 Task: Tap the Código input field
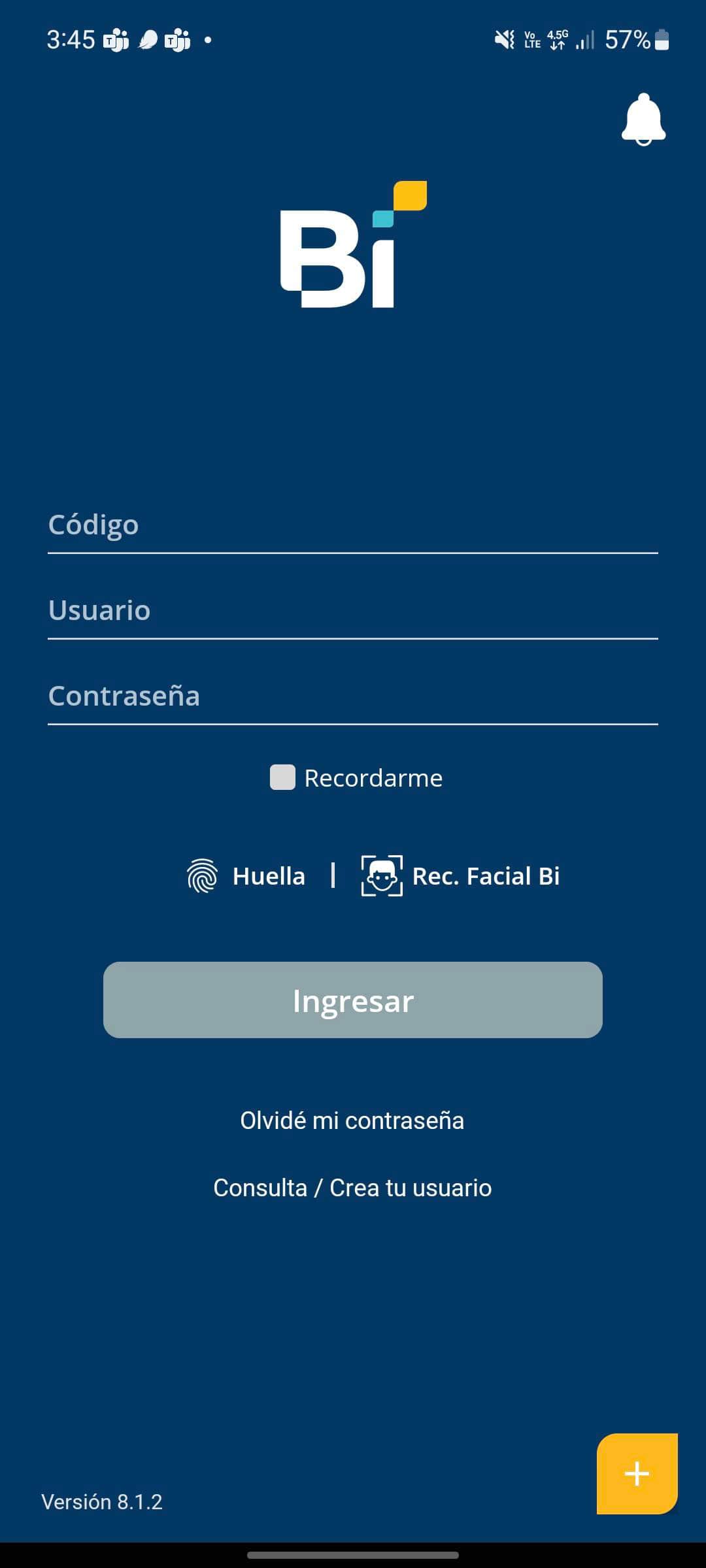coord(352,525)
